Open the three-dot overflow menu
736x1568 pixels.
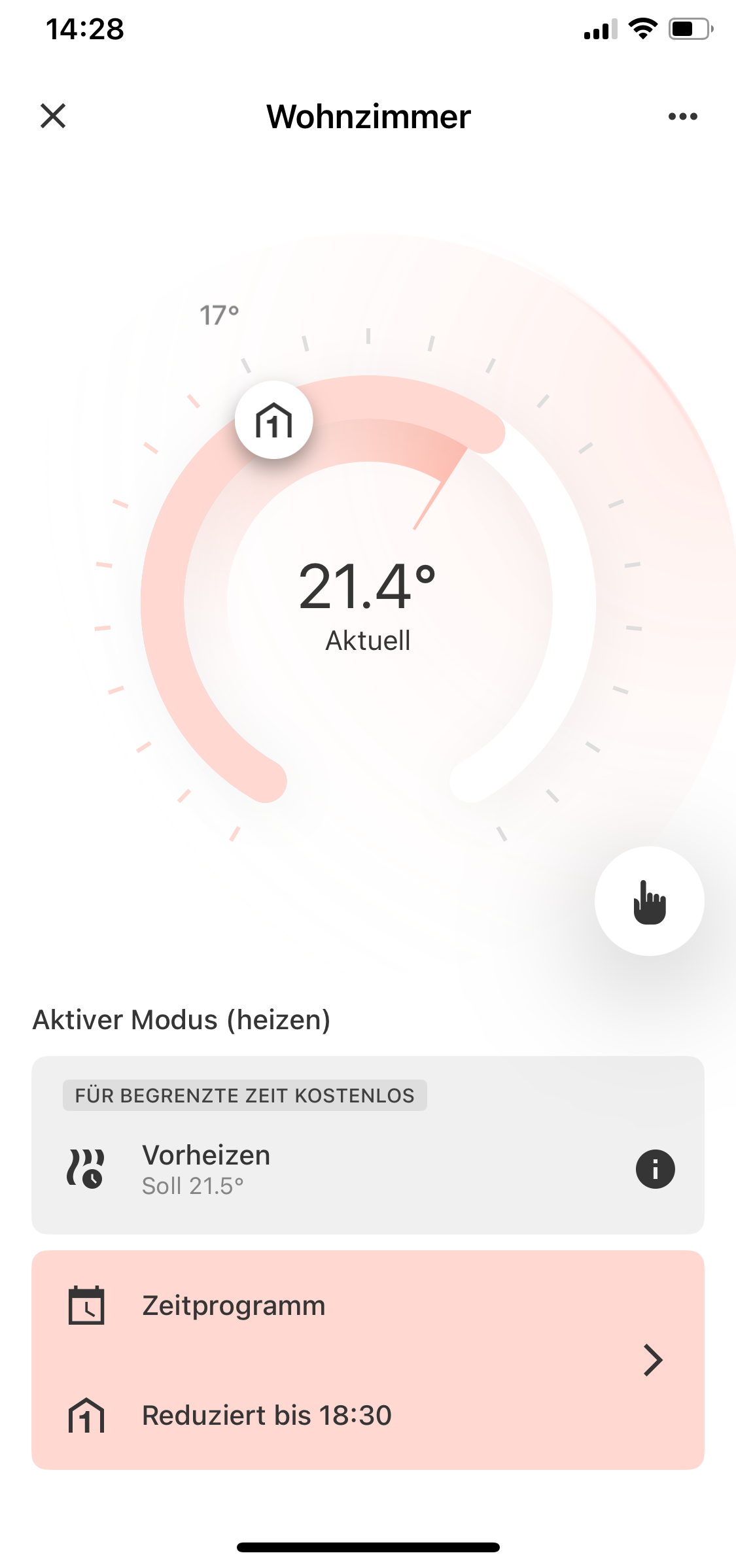point(682,116)
